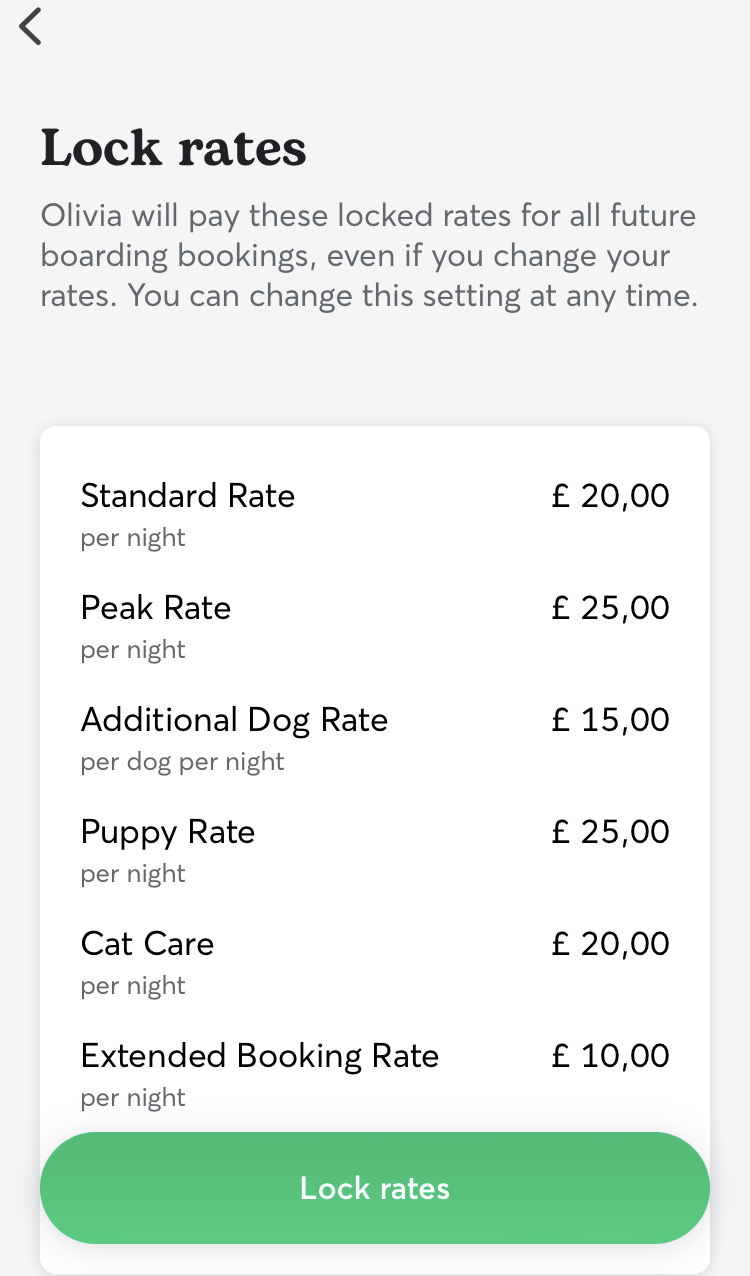Select the £ 15,00 Additional Dog price

point(610,719)
